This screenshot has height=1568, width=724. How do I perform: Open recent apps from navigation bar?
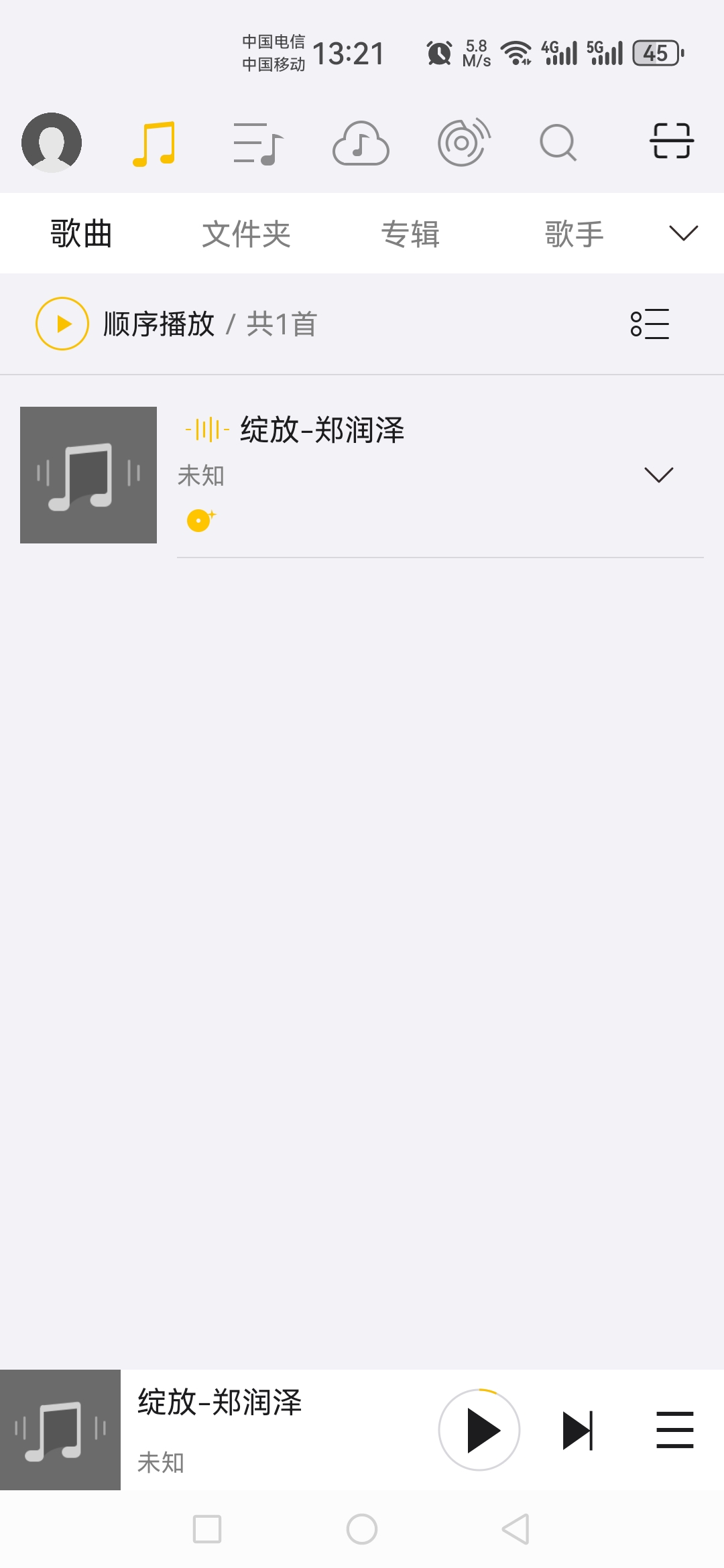click(207, 1529)
